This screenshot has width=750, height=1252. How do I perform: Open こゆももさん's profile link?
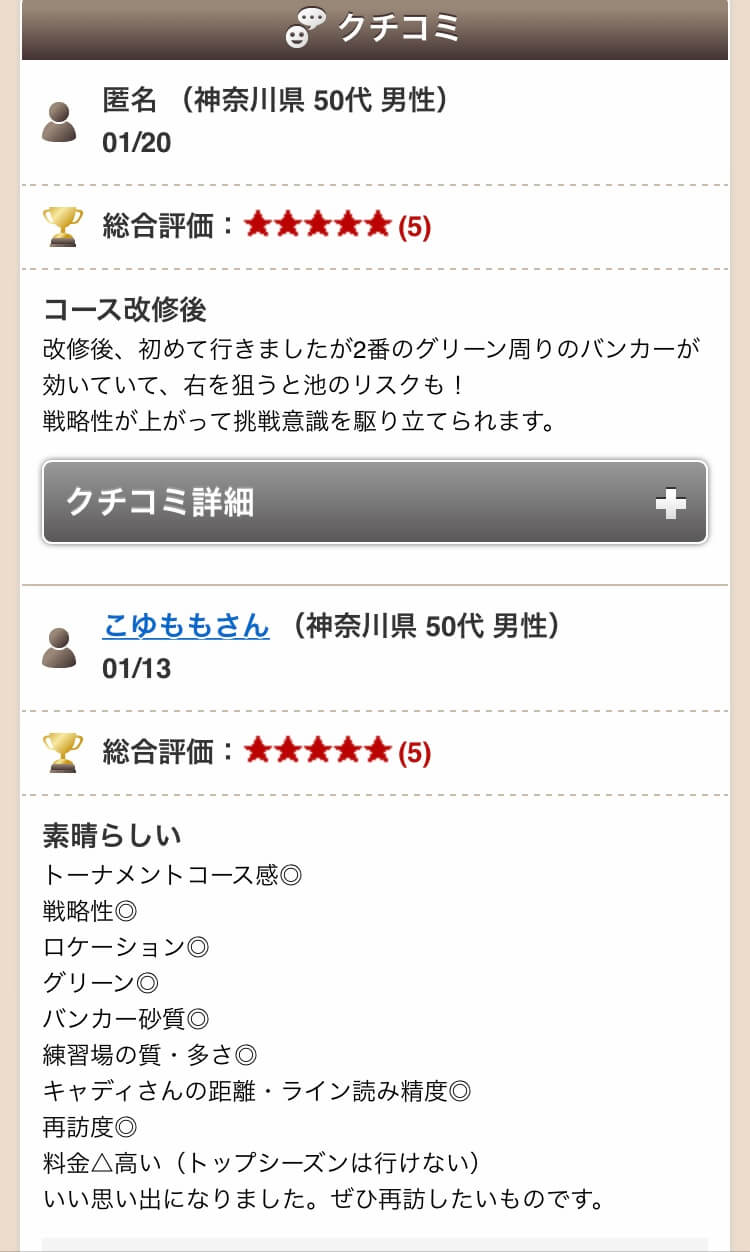(x=186, y=626)
